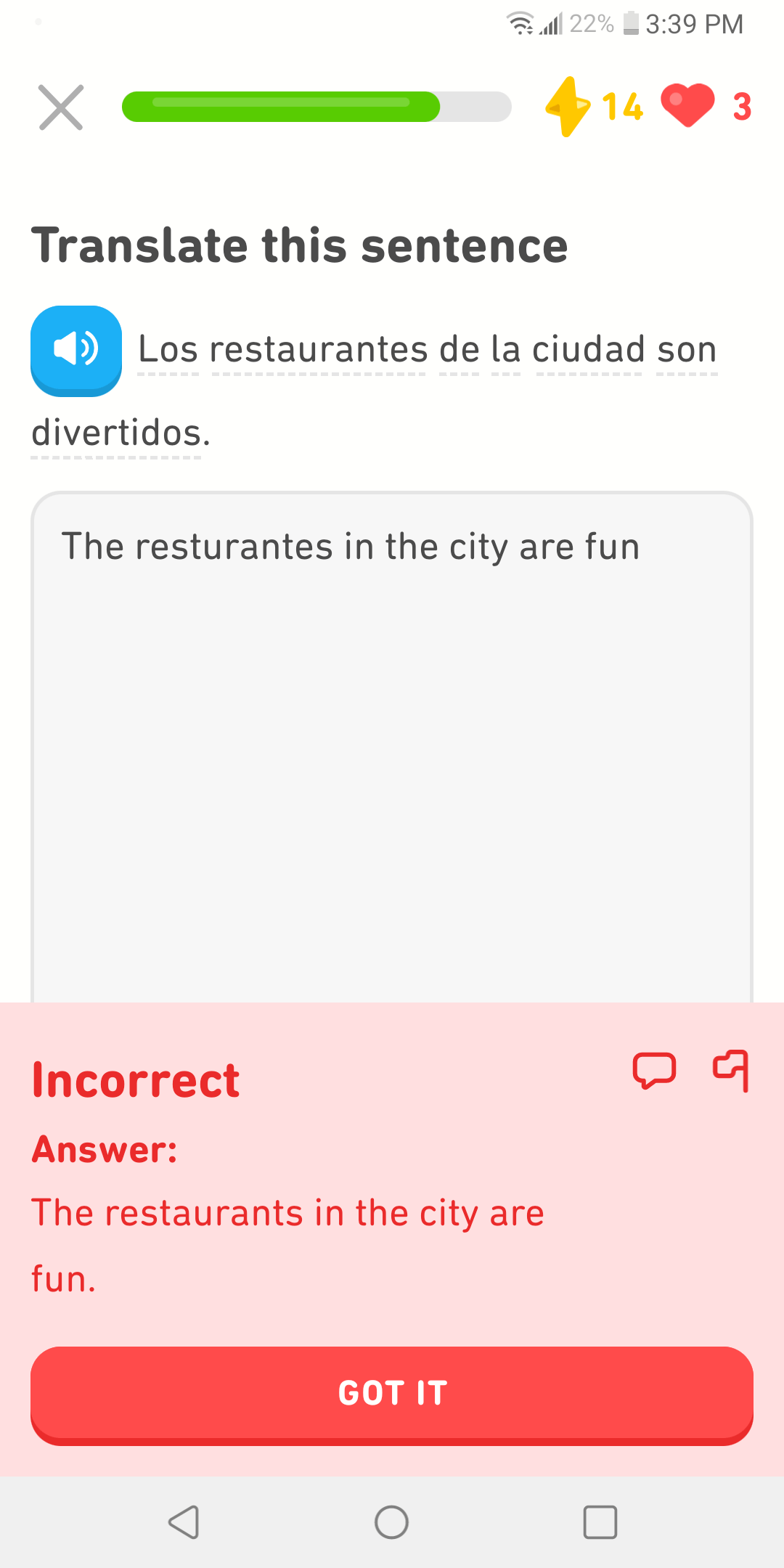Viewport: 784px width, 1568px height.
Task: Tap the hint word "restaurantes"
Action: pos(318,349)
